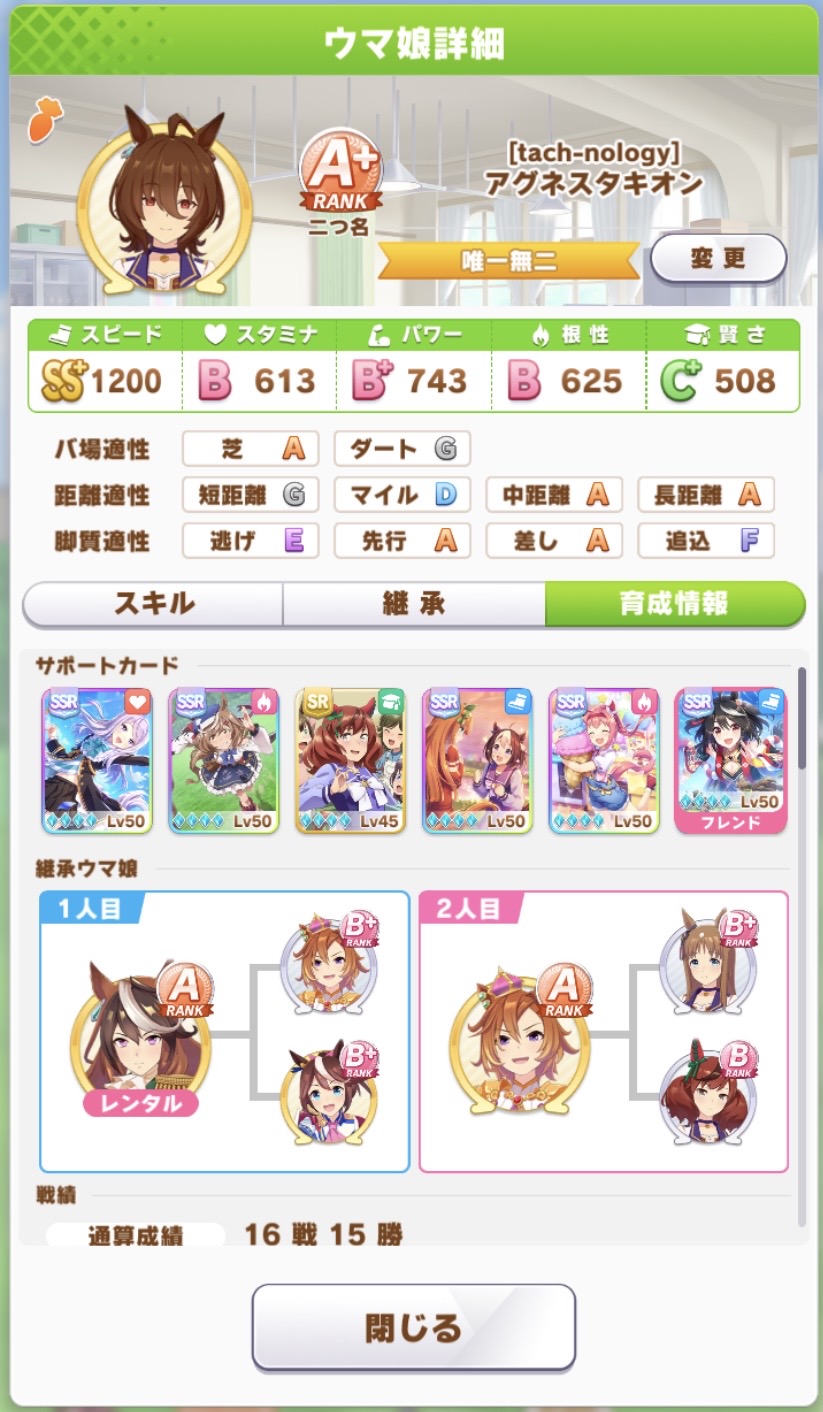Open the first SSR support card with heart icon

coord(96,760)
